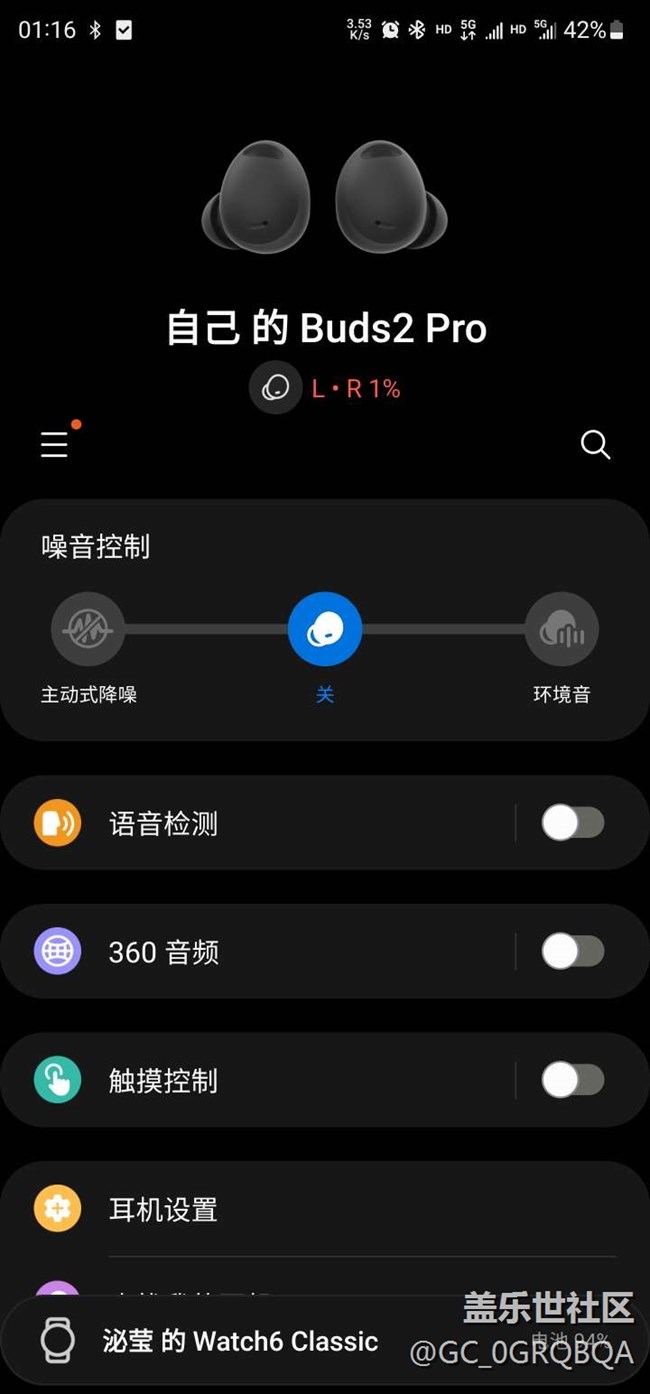
Task: Select 关 noise control option
Action: 325,630
